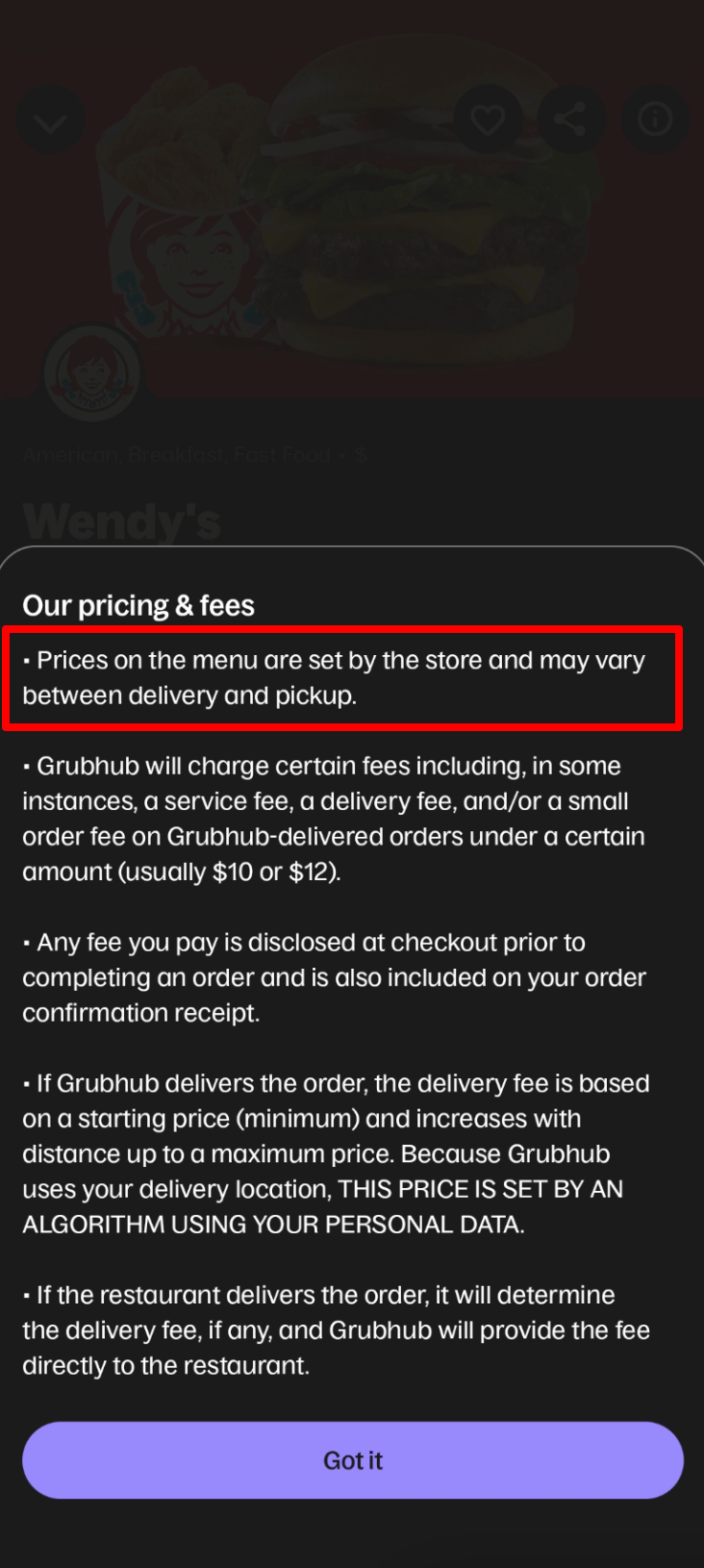
Task: Dismiss the pricing sheet with Got it
Action: point(353,1460)
